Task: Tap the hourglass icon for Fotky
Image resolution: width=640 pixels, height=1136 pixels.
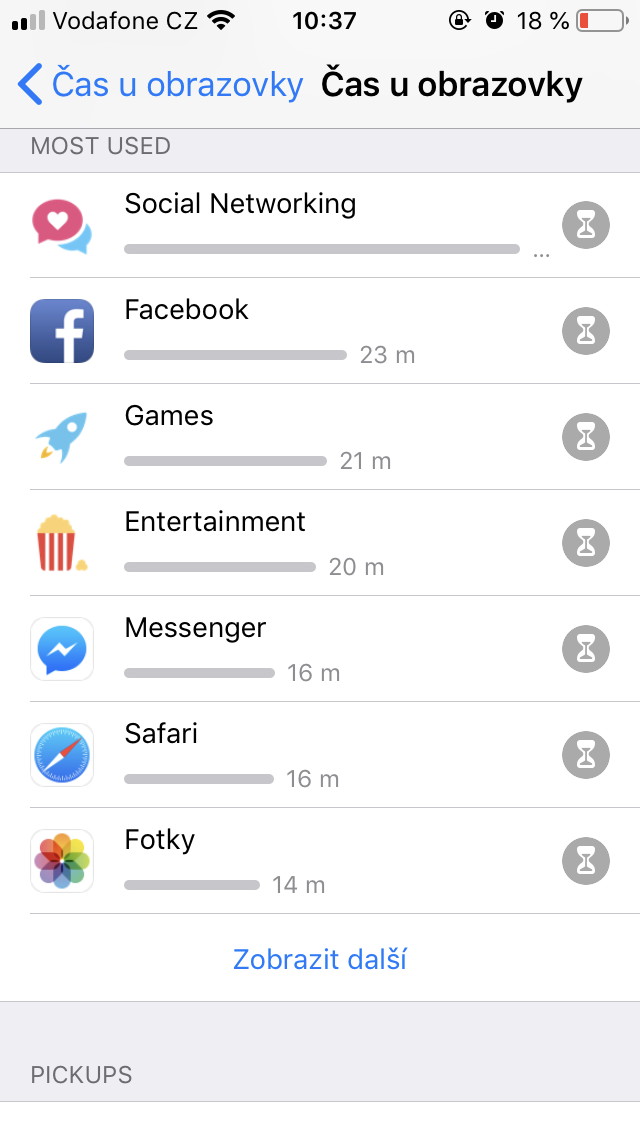Action: pyautogui.click(x=586, y=860)
